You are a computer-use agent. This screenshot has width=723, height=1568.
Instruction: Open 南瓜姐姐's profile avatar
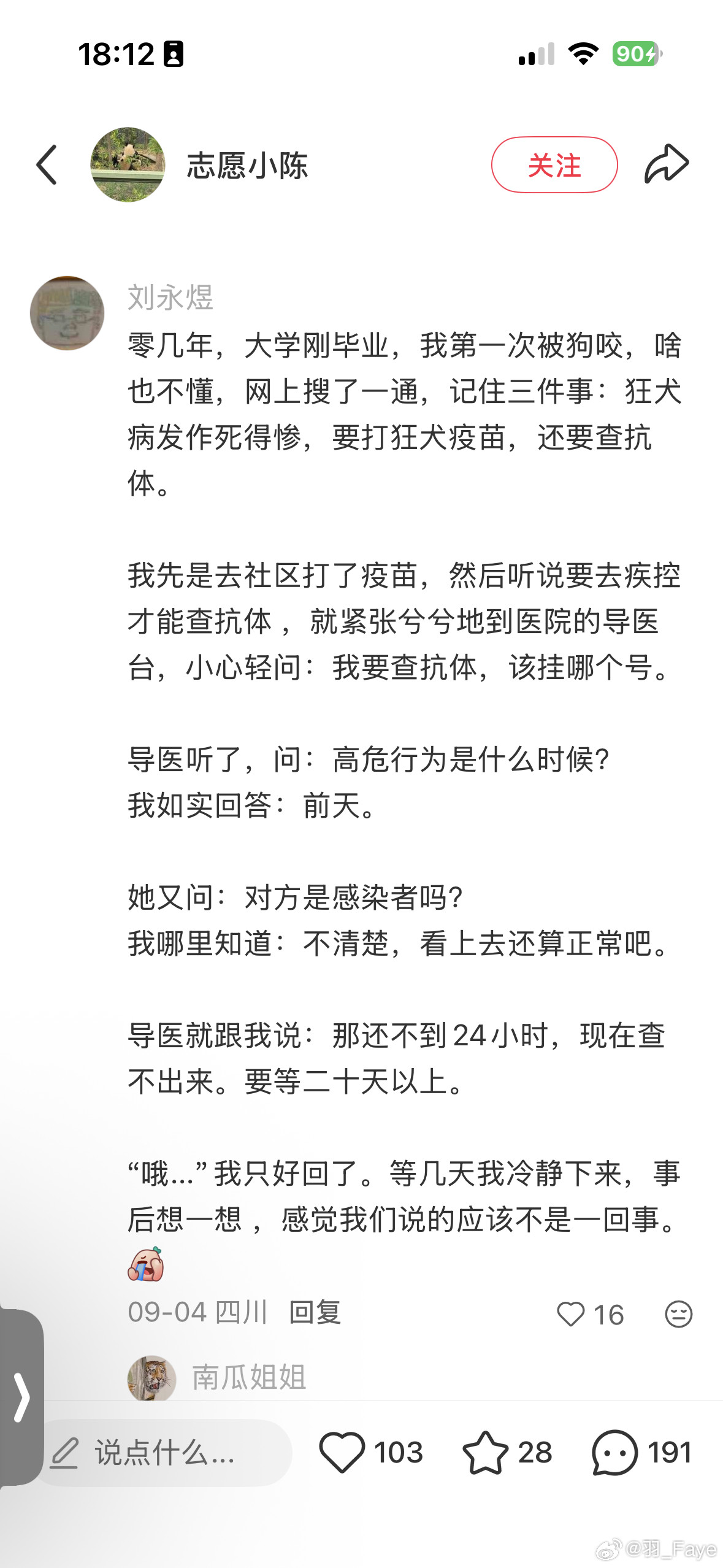tap(151, 1377)
